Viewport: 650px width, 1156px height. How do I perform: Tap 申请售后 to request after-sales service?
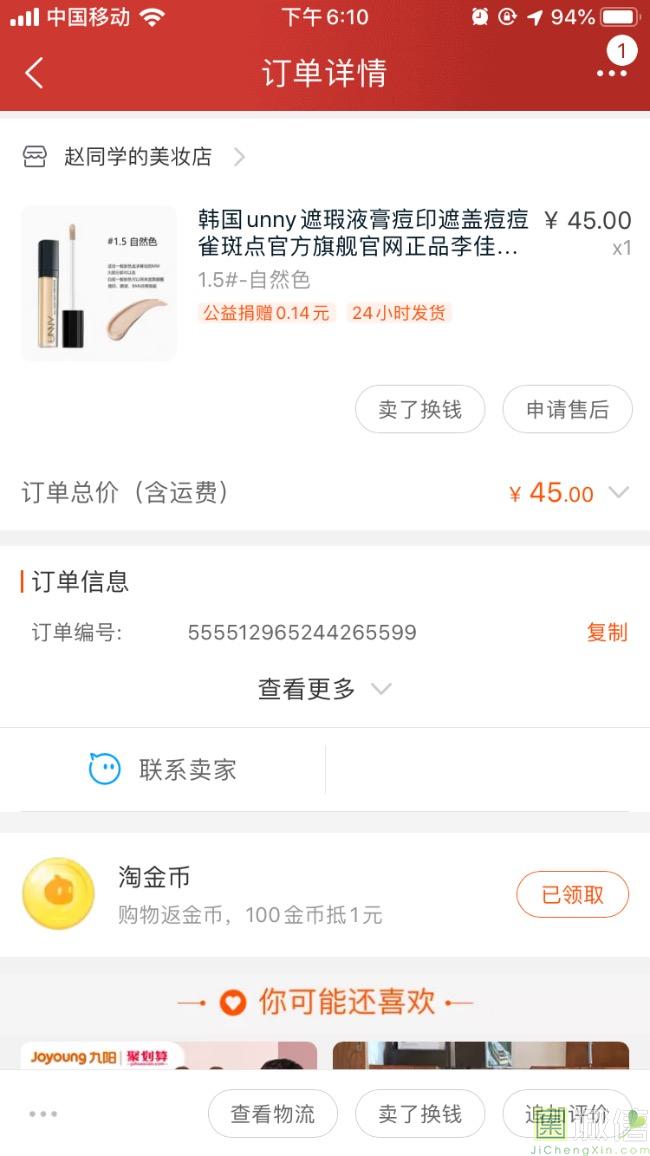(x=567, y=410)
